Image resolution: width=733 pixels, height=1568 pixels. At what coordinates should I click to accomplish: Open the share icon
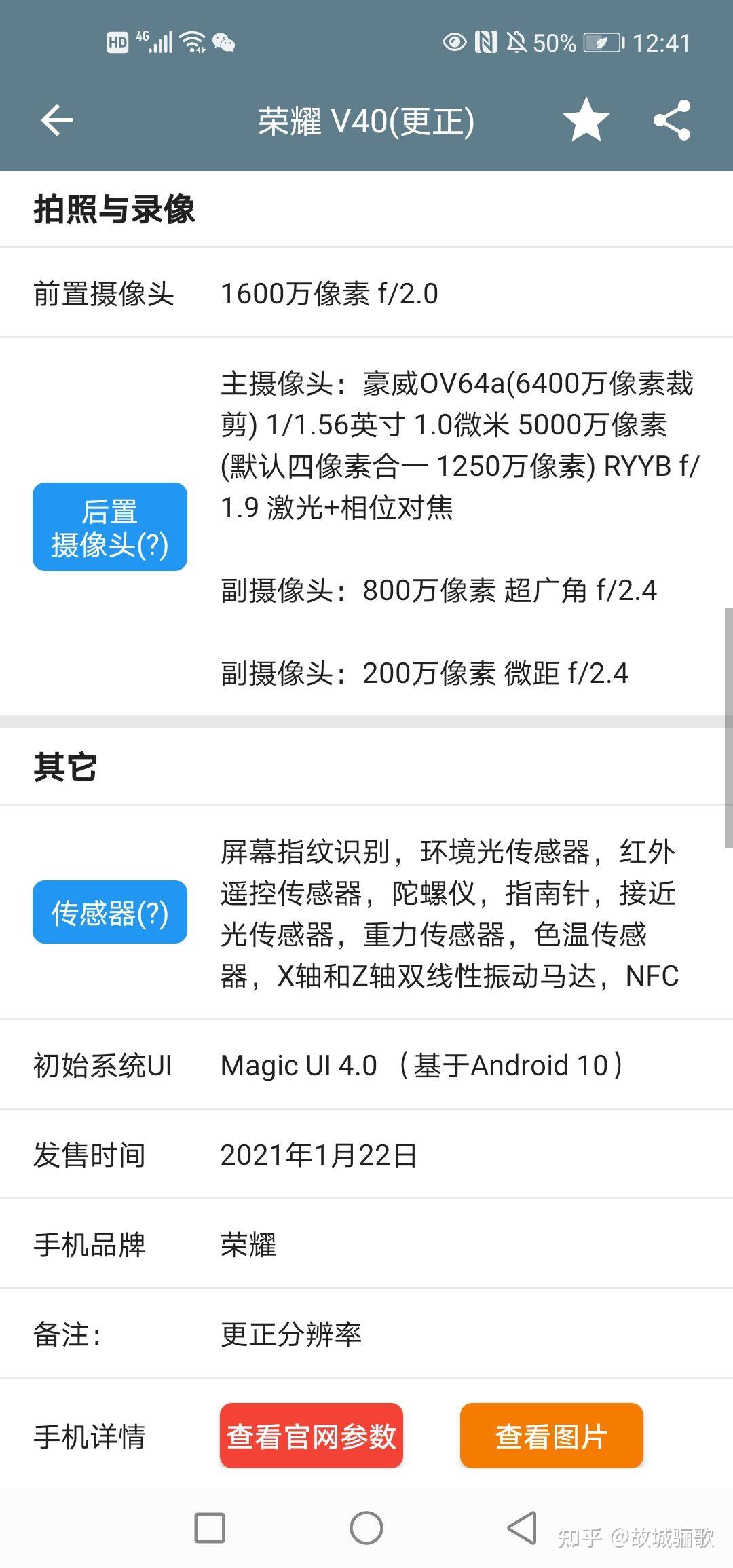click(x=671, y=119)
